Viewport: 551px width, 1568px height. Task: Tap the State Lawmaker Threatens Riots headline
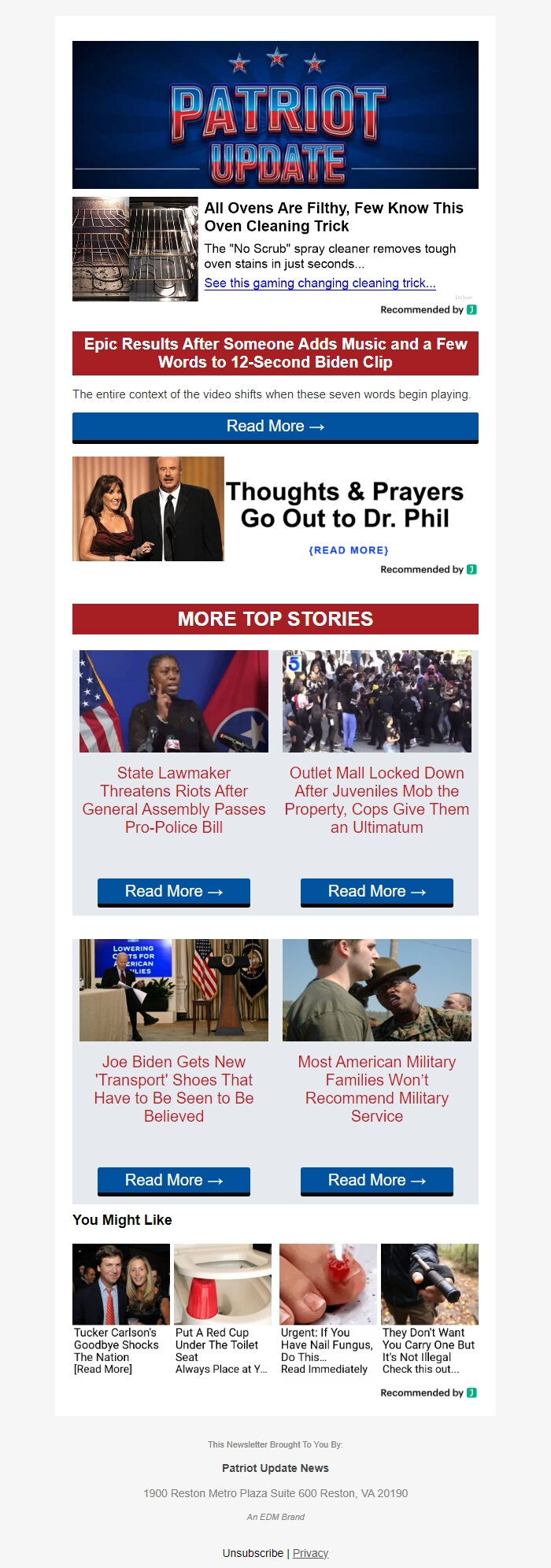pyautogui.click(x=174, y=801)
